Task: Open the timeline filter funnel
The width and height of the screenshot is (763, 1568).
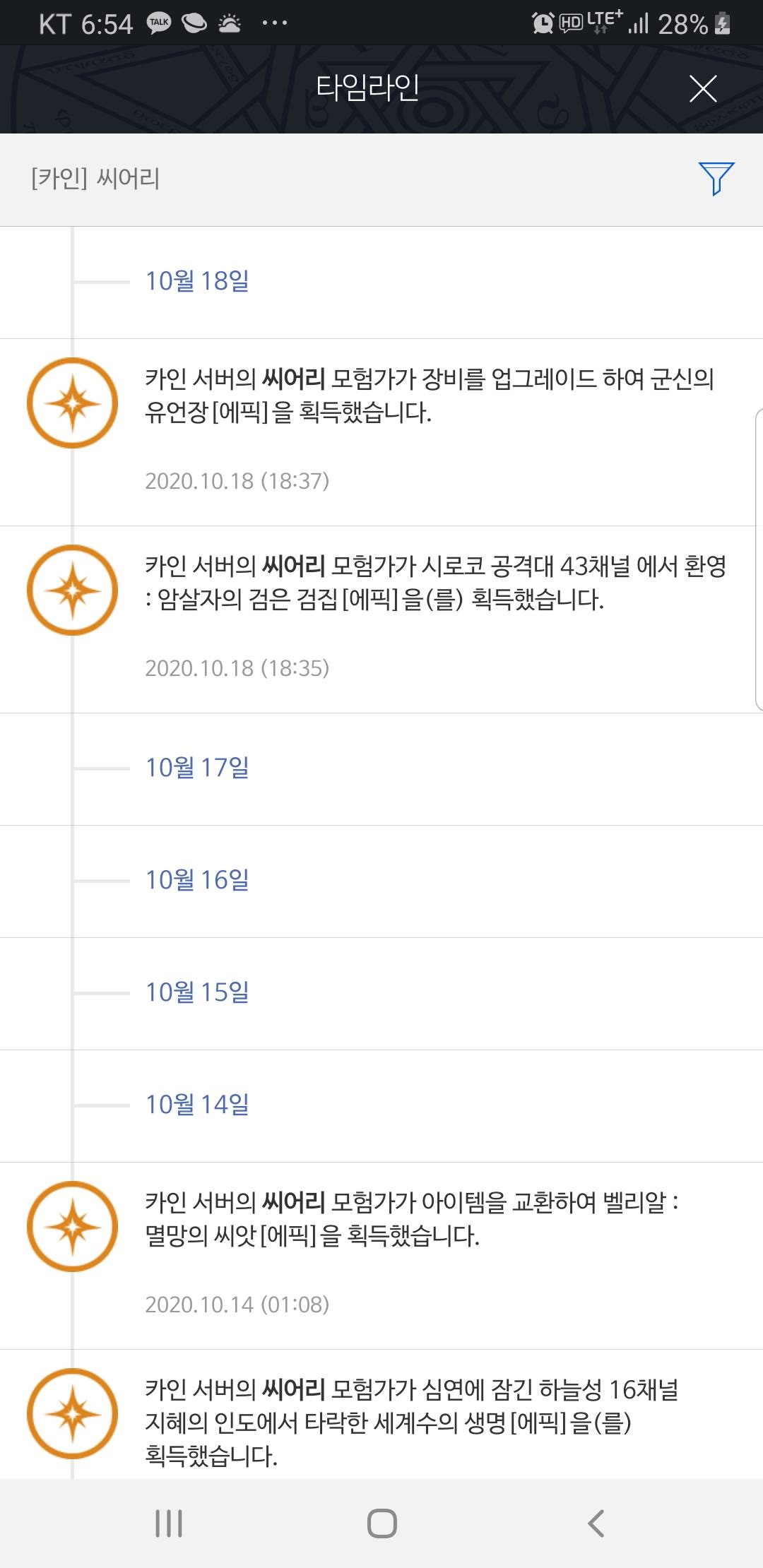Action: pos(716,178)
